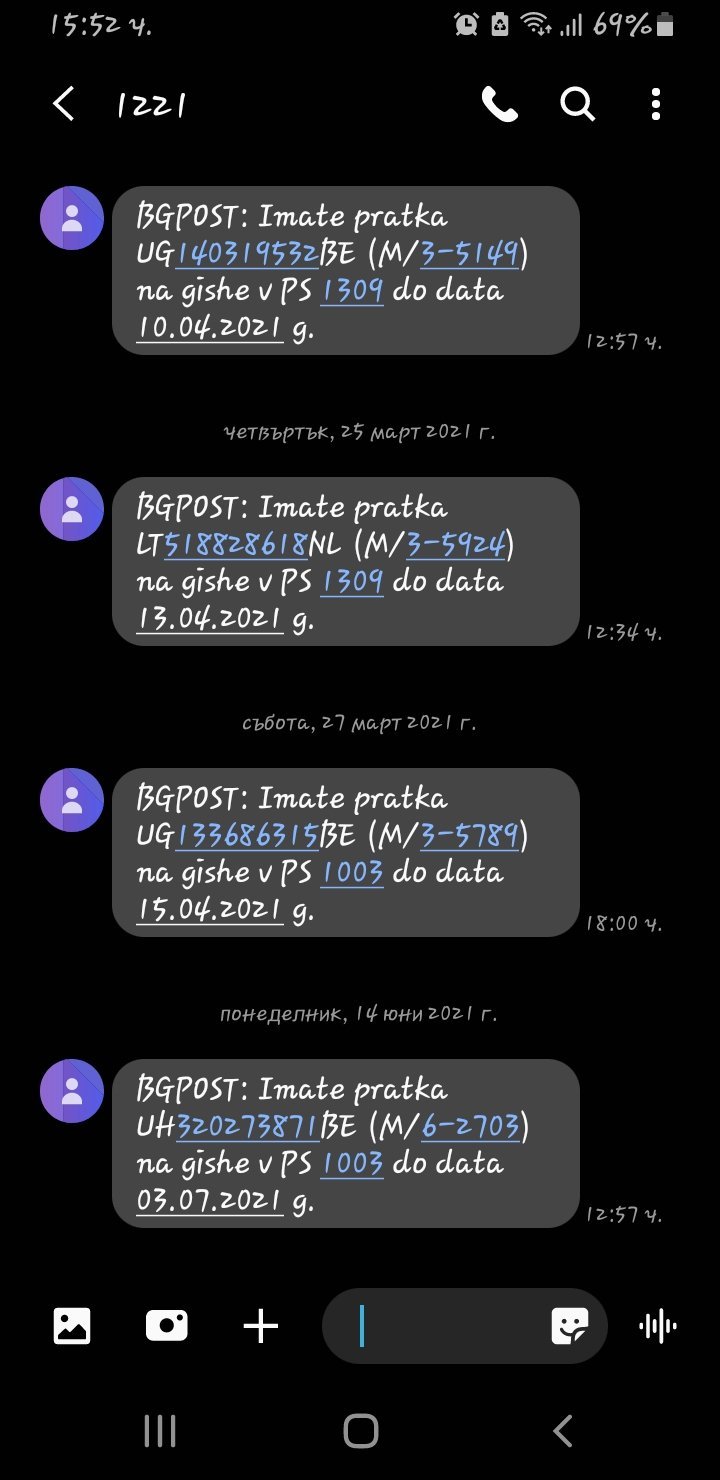Open the linked date 13.04.2021
720x1480 pixels.
(x=208, y=619)
